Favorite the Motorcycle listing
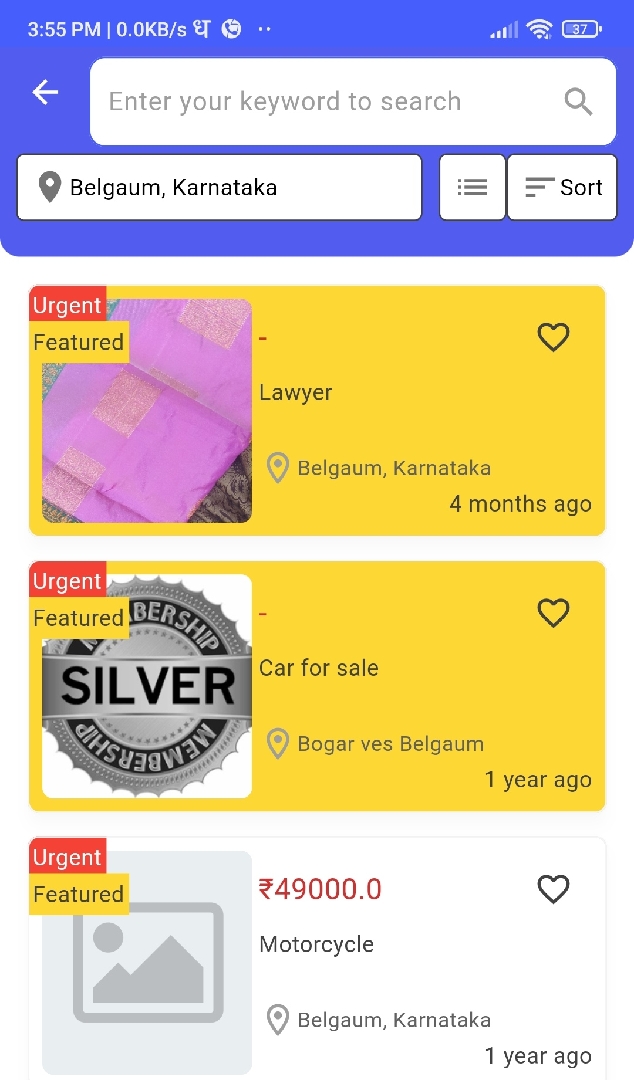This screenshot has height=1080, width=634. (x=553, y=889)
